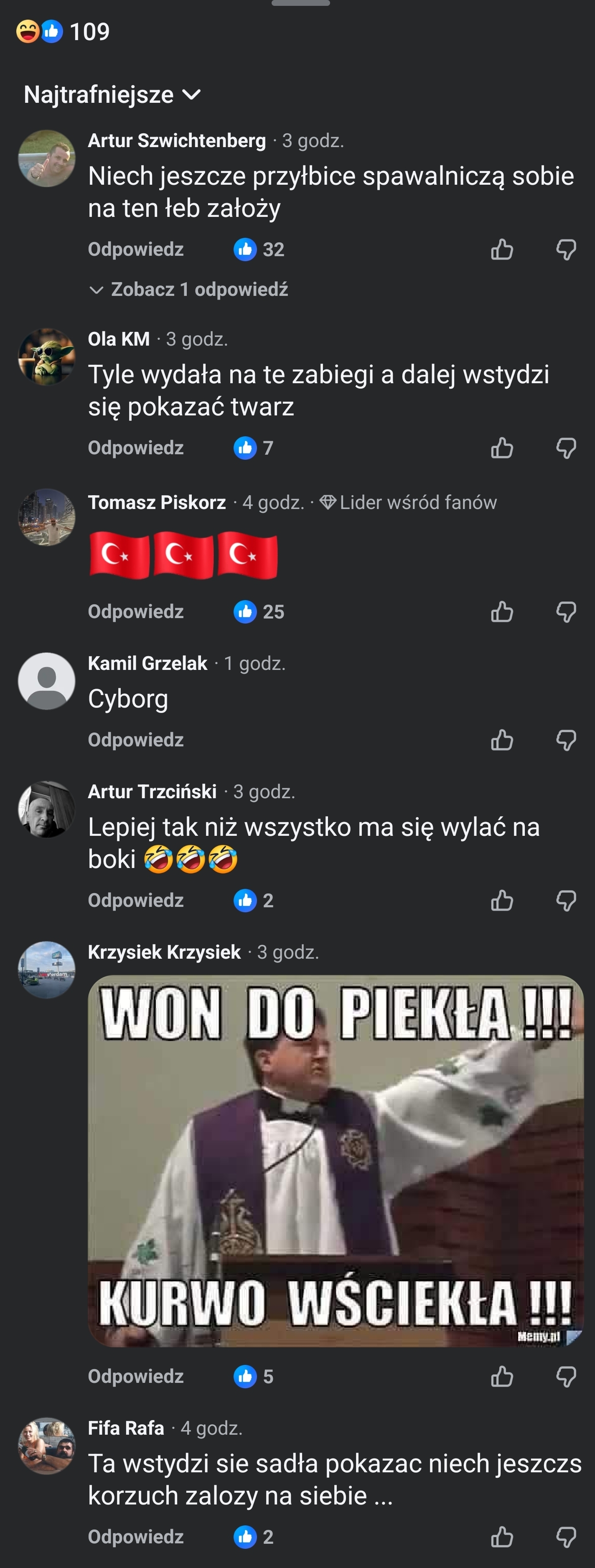
Task: Open the meme image in Krzysiek Krzysiek's comment
Action: tap(335, 1161)
